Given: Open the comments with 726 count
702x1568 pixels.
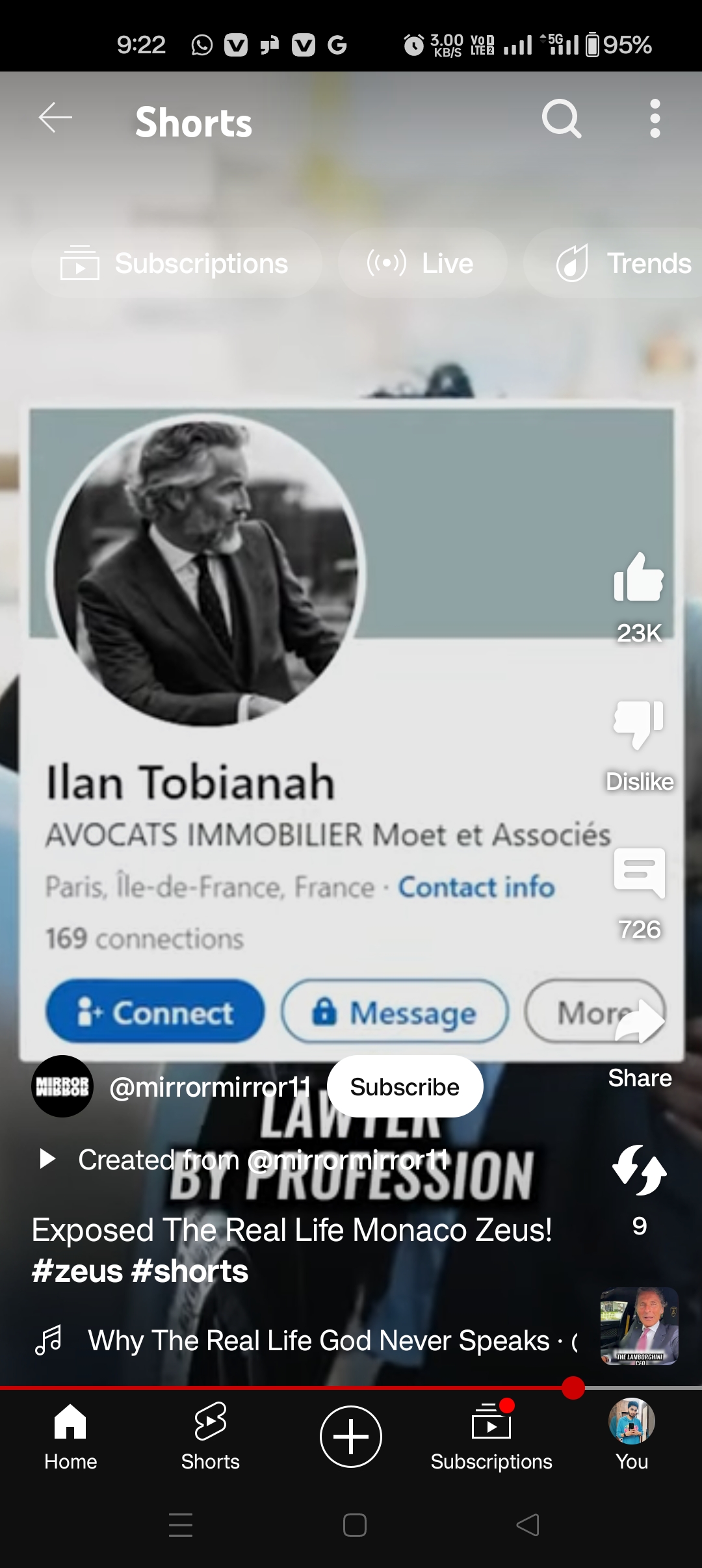Looking at the screenshot, I should click(639, 872).
